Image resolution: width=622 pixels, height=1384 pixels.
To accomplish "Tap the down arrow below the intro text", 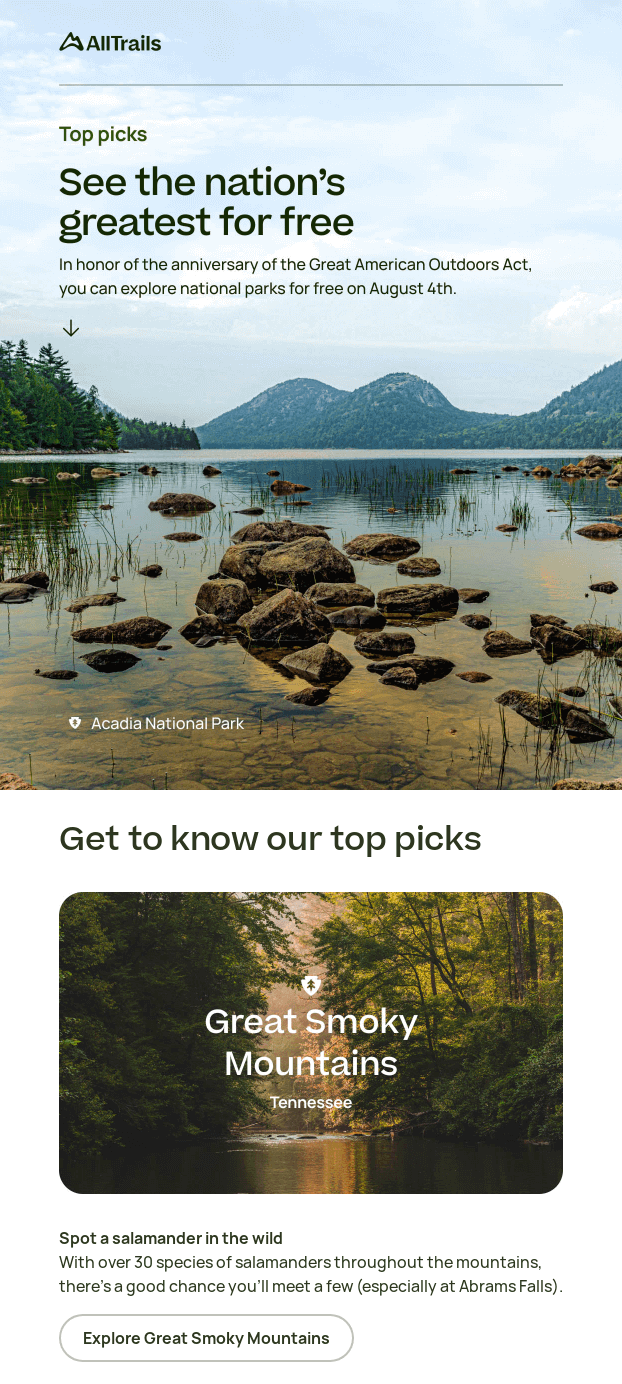I will click(71, 328).
